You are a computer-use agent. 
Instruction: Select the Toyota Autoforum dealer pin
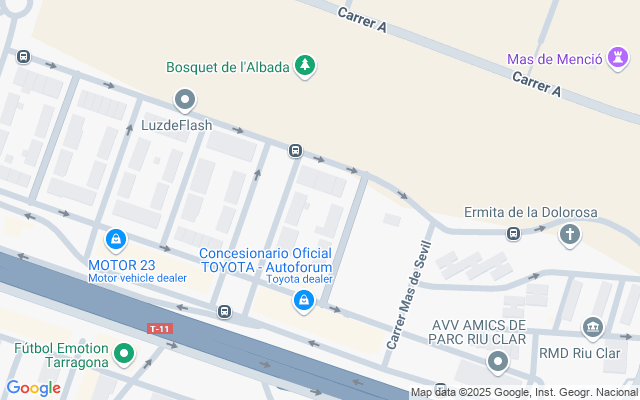click(x=304, y=301)
